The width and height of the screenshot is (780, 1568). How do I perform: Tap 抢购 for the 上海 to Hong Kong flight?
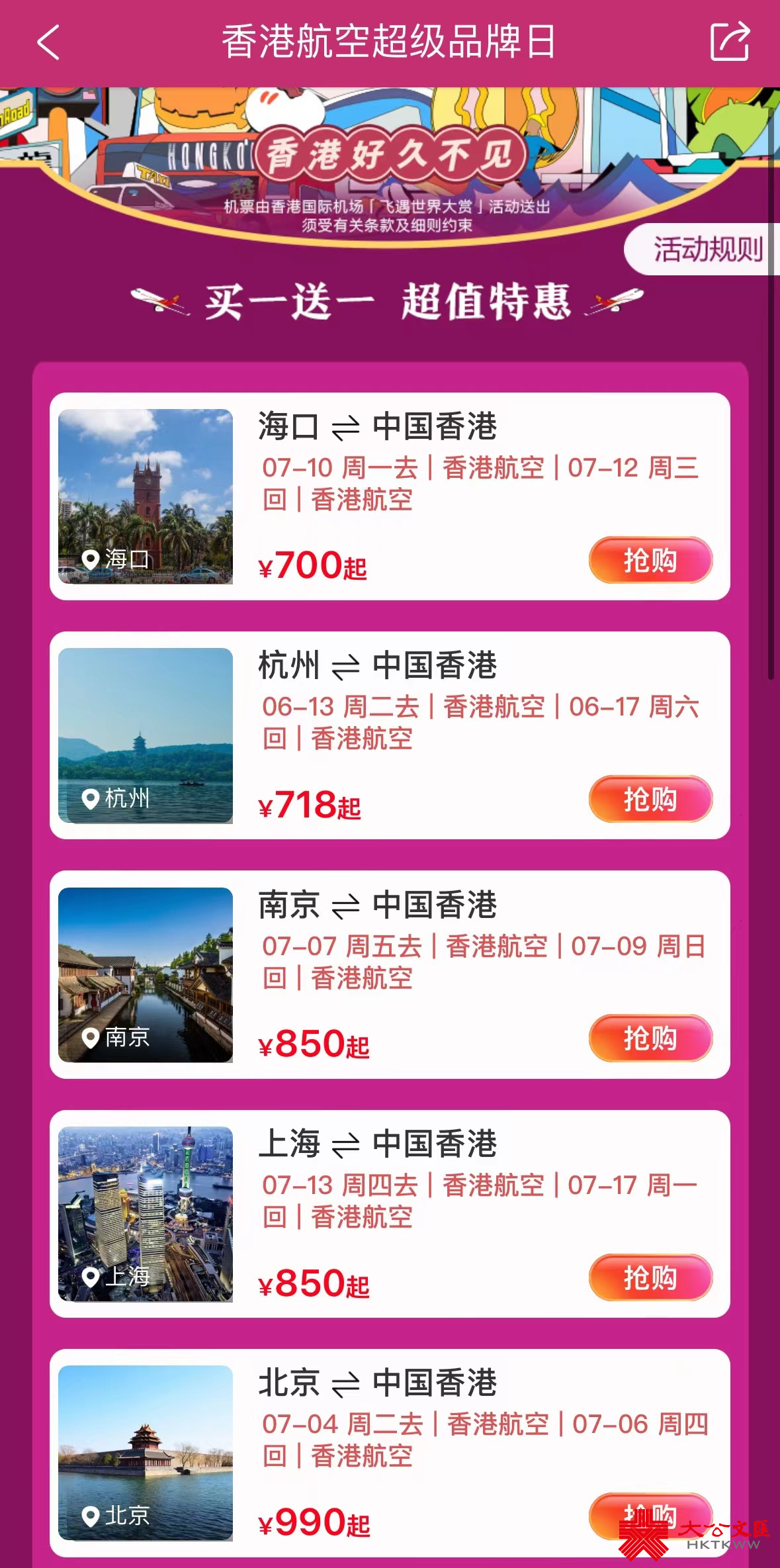tap(650, 1277)
